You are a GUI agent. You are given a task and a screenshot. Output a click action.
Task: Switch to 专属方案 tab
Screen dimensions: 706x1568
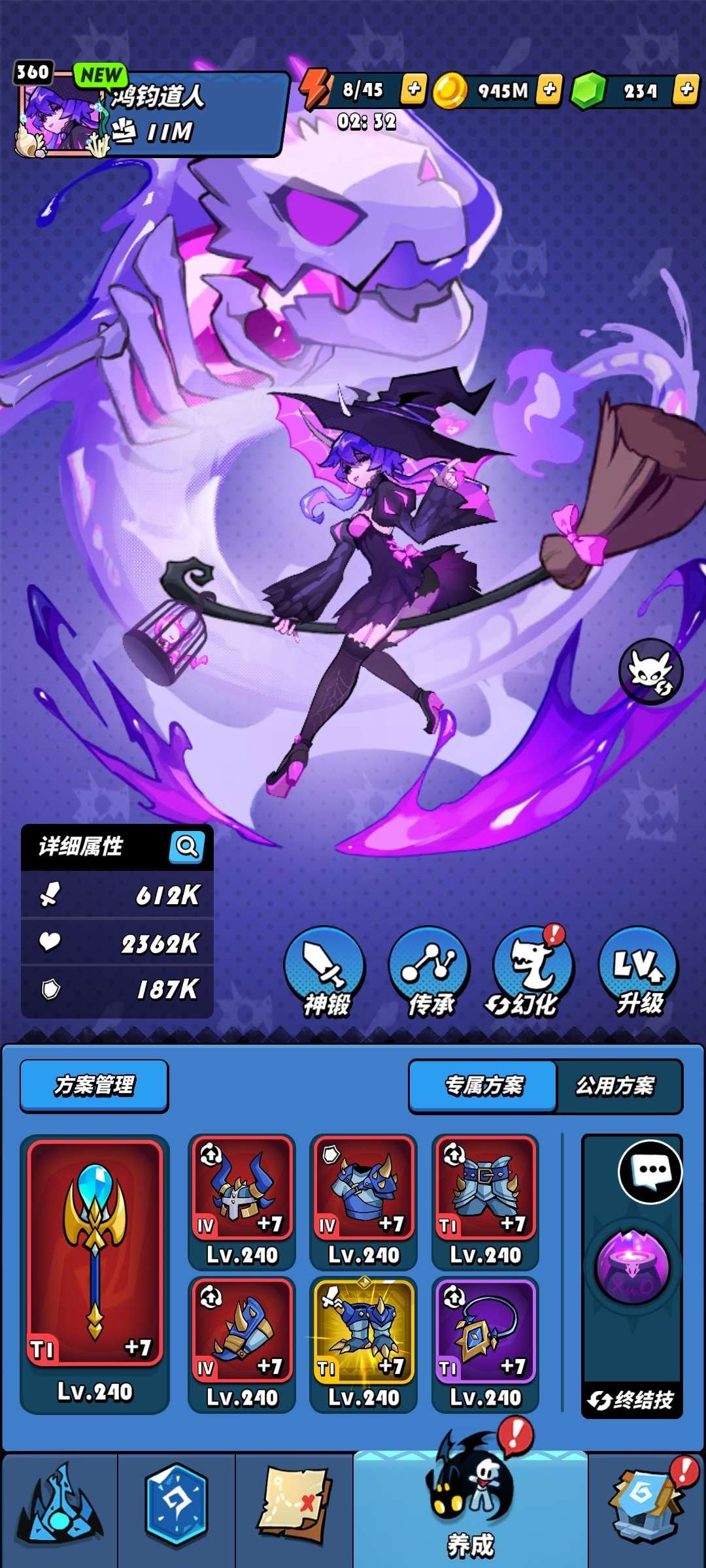484,1086
